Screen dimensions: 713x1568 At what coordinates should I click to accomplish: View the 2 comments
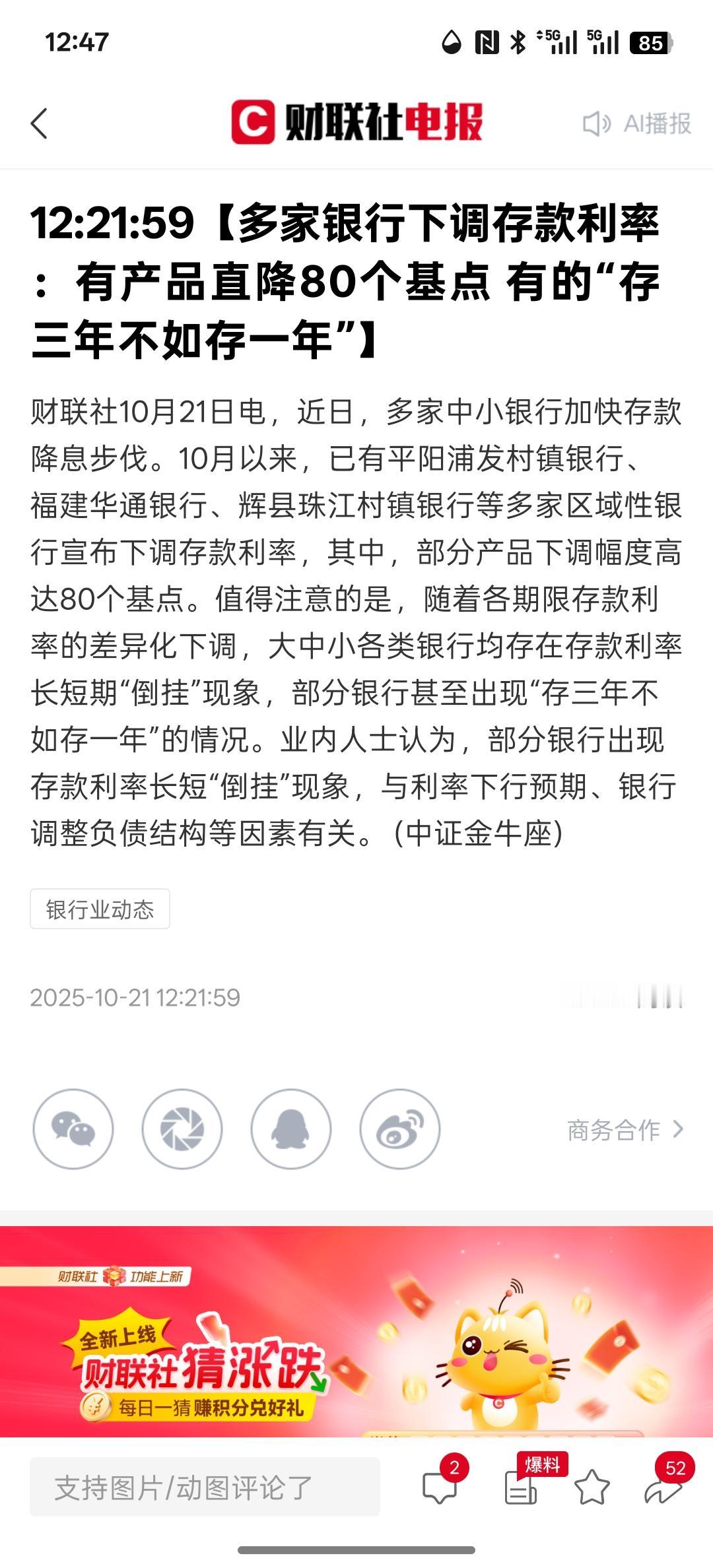(x=440, y=1489)
